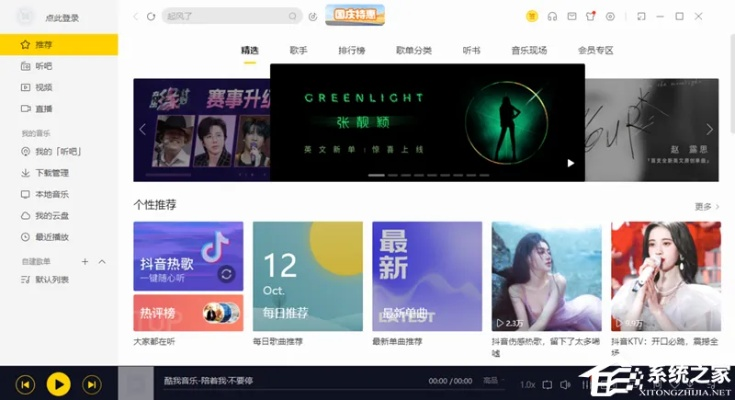Image resolution: width=735 pixels, height=400 pixels.
Task: Open the 每日推荐 card
Action: point(307,275)
